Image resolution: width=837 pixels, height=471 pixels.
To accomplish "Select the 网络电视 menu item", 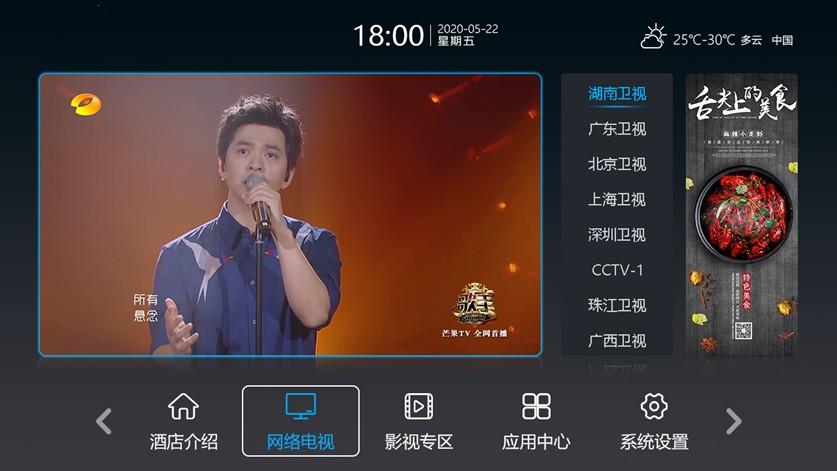I will click(300, 421).
